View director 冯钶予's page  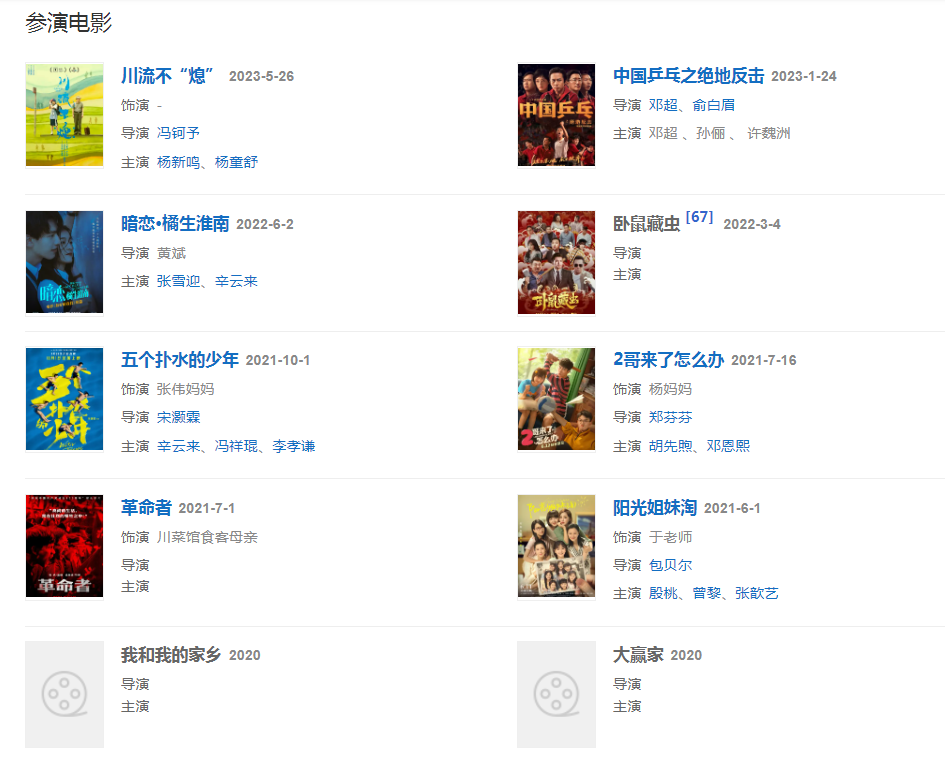(178, 133)
